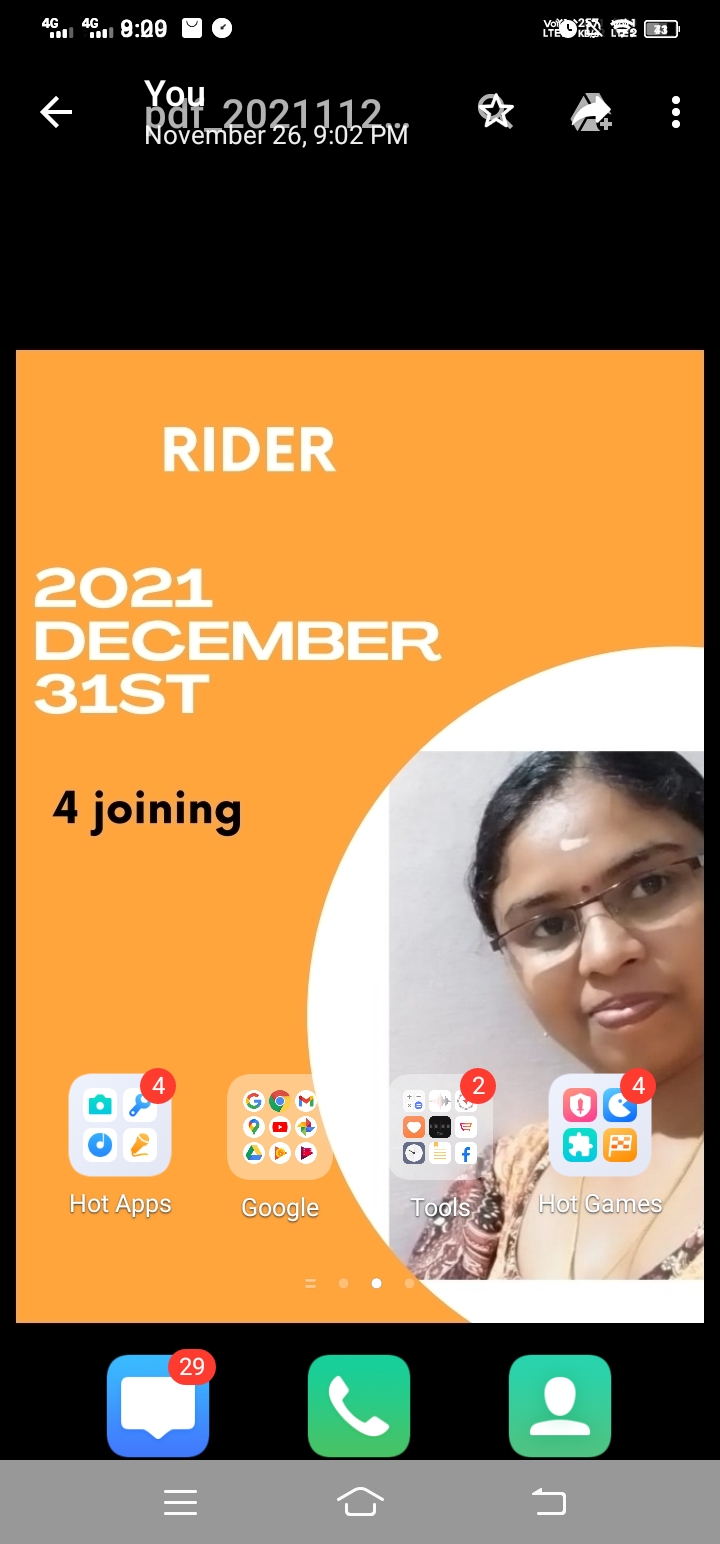Viewport: 720px width, 1544px height.
Task: Tap the system home button
Action: pyautogui.click(x=360, y=1501)
